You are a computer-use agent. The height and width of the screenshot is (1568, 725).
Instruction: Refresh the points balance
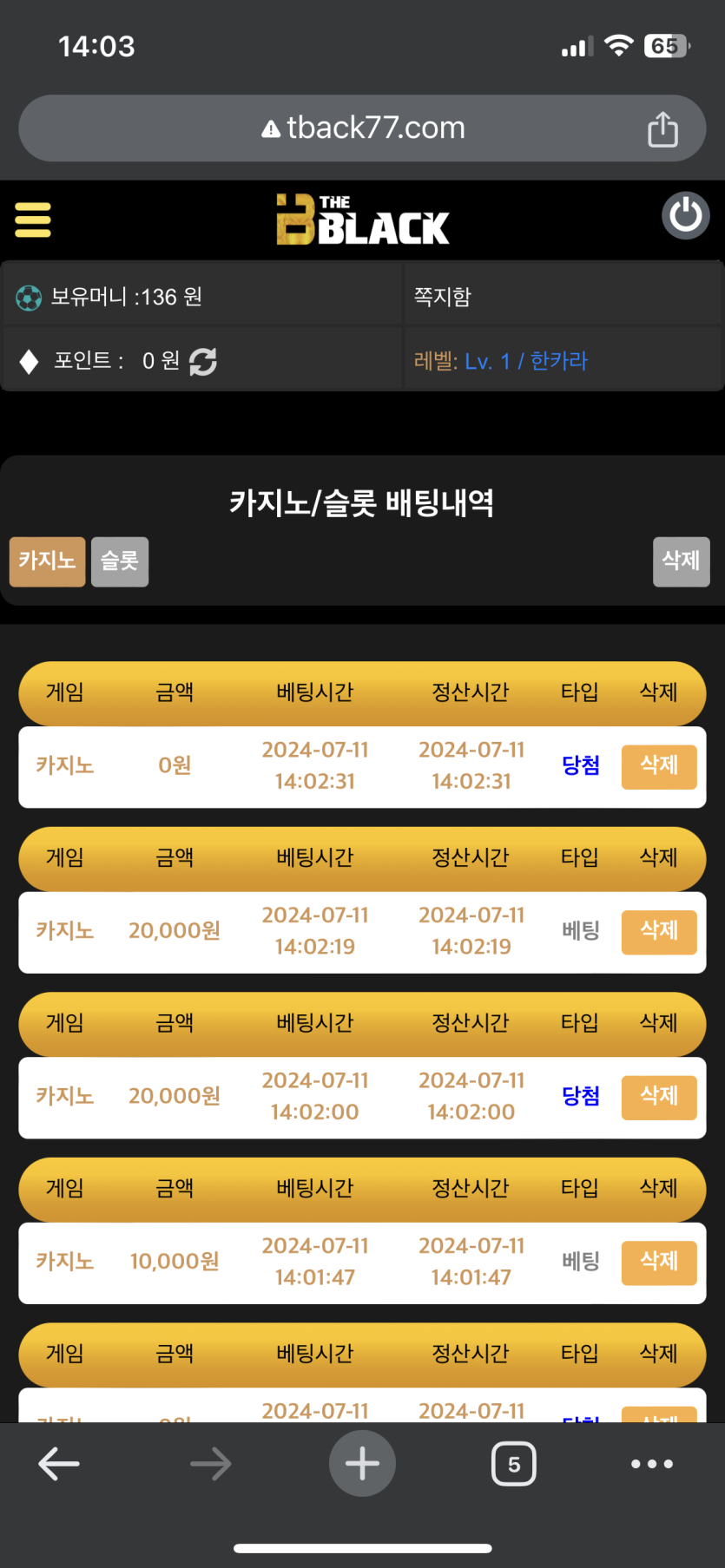[x=203, y=361]
